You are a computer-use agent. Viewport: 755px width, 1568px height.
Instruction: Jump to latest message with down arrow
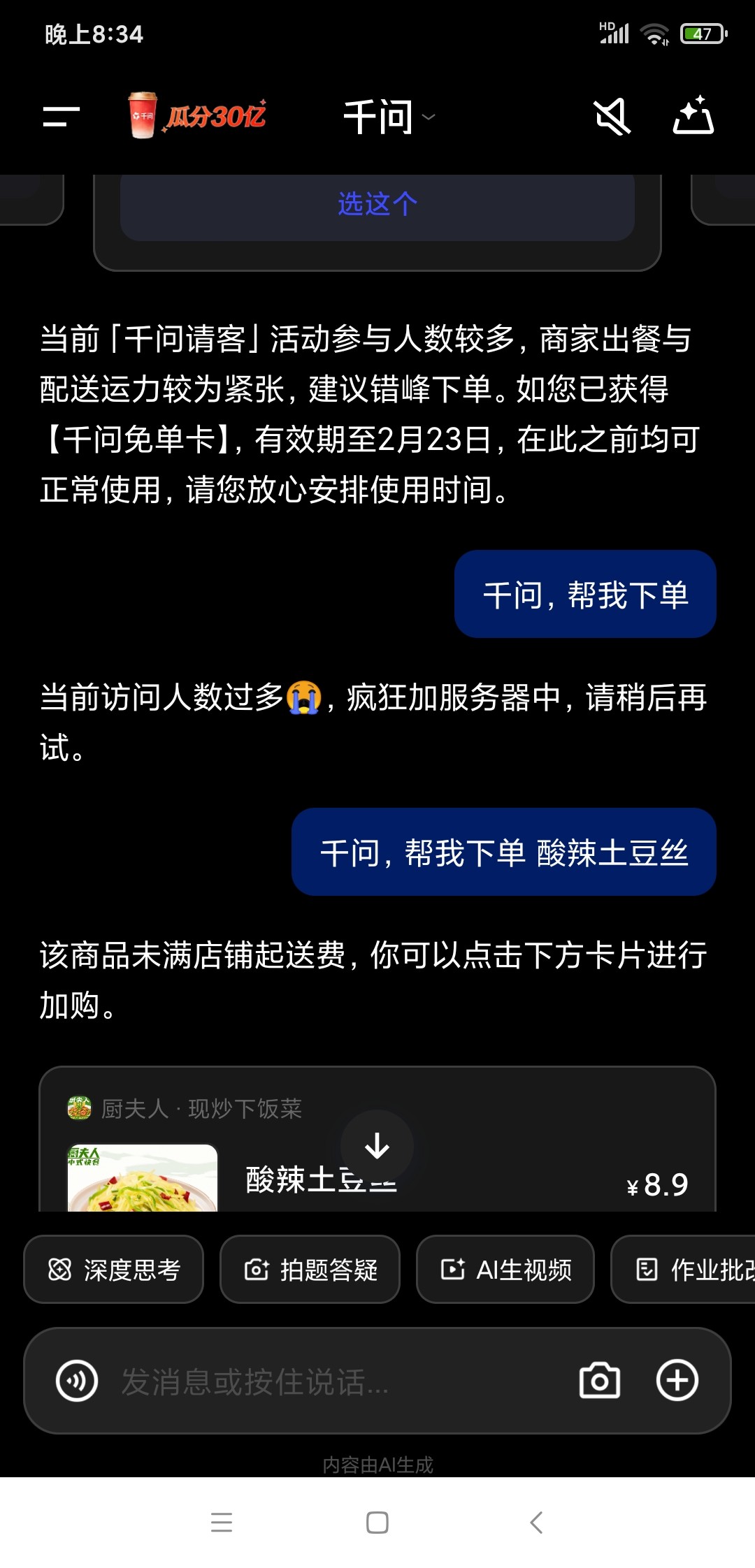377,1146
